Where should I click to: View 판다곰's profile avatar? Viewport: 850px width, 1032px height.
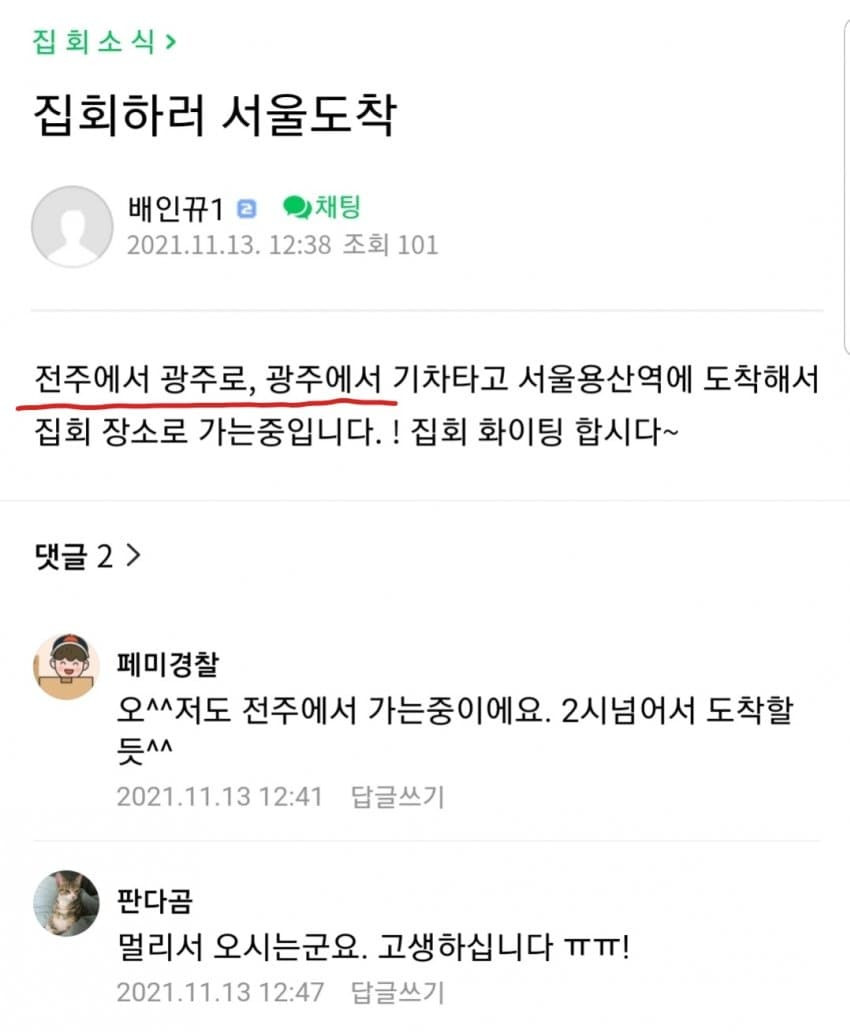point(67,903)
